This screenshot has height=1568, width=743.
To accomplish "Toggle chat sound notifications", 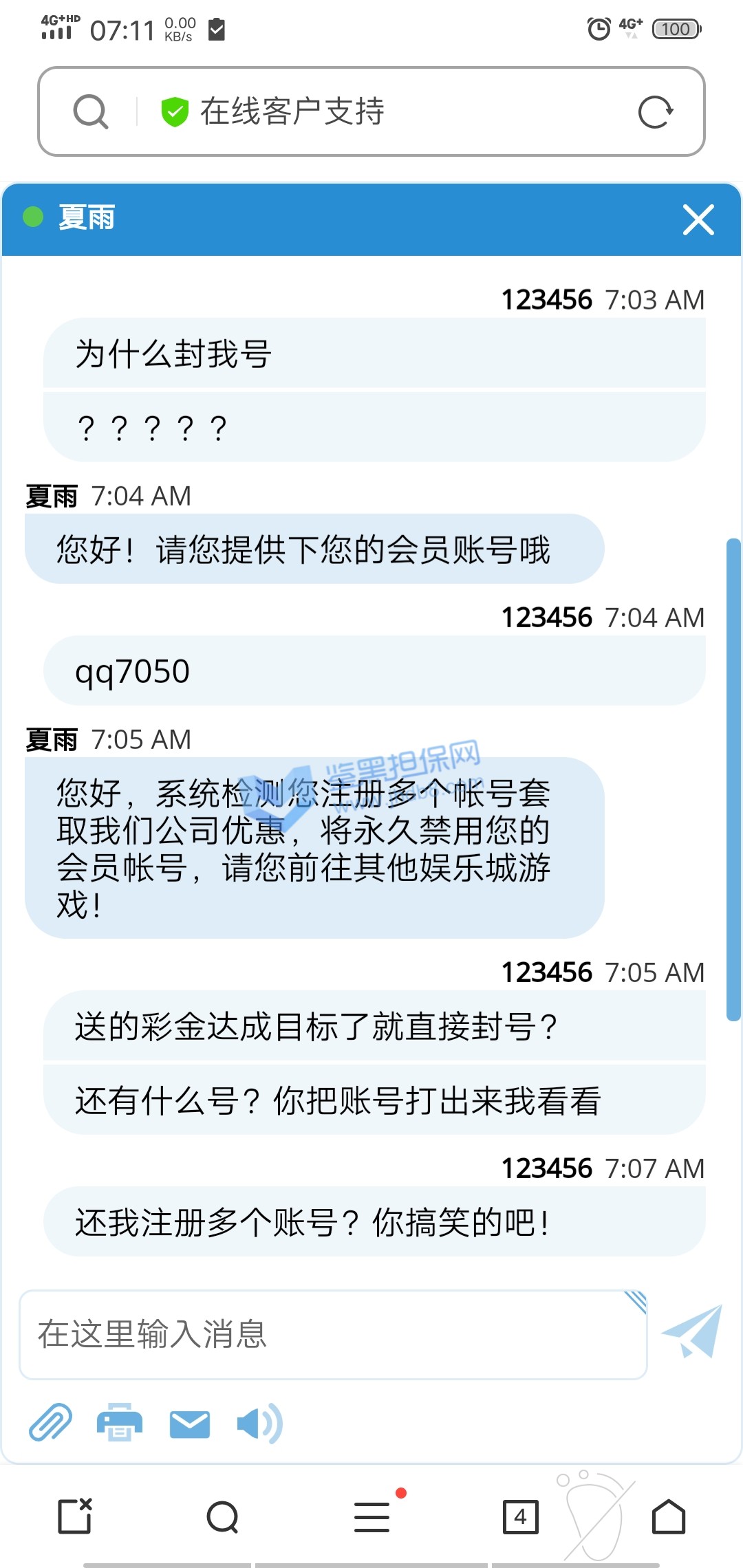I will [x=259, y=1423].
